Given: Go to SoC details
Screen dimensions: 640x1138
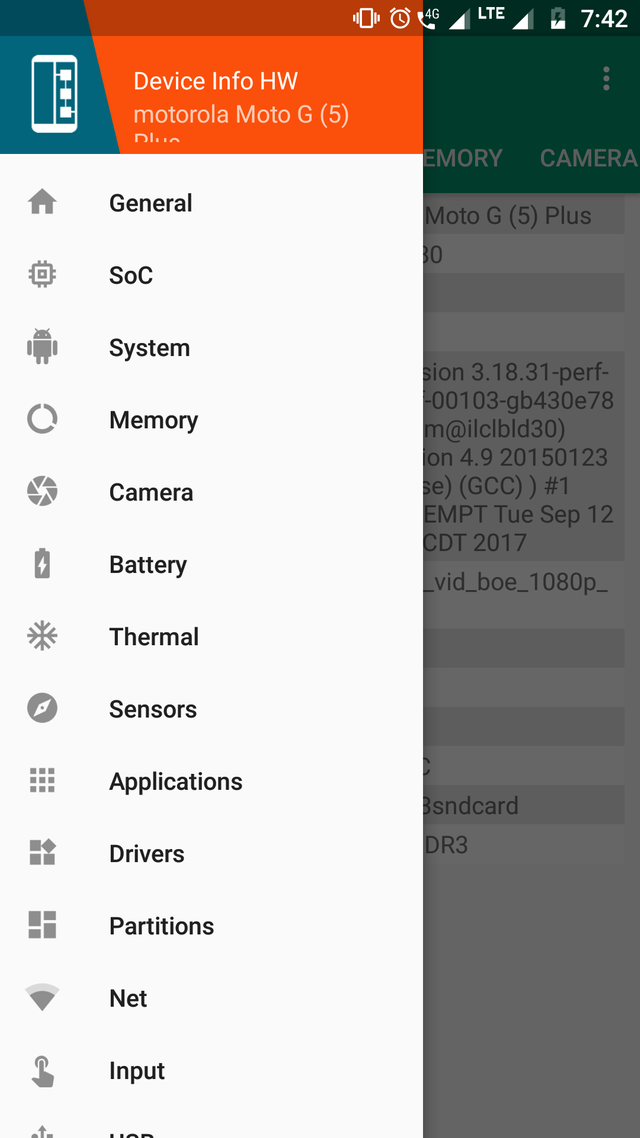Looking at the screenshot, I should click(131, 275).
